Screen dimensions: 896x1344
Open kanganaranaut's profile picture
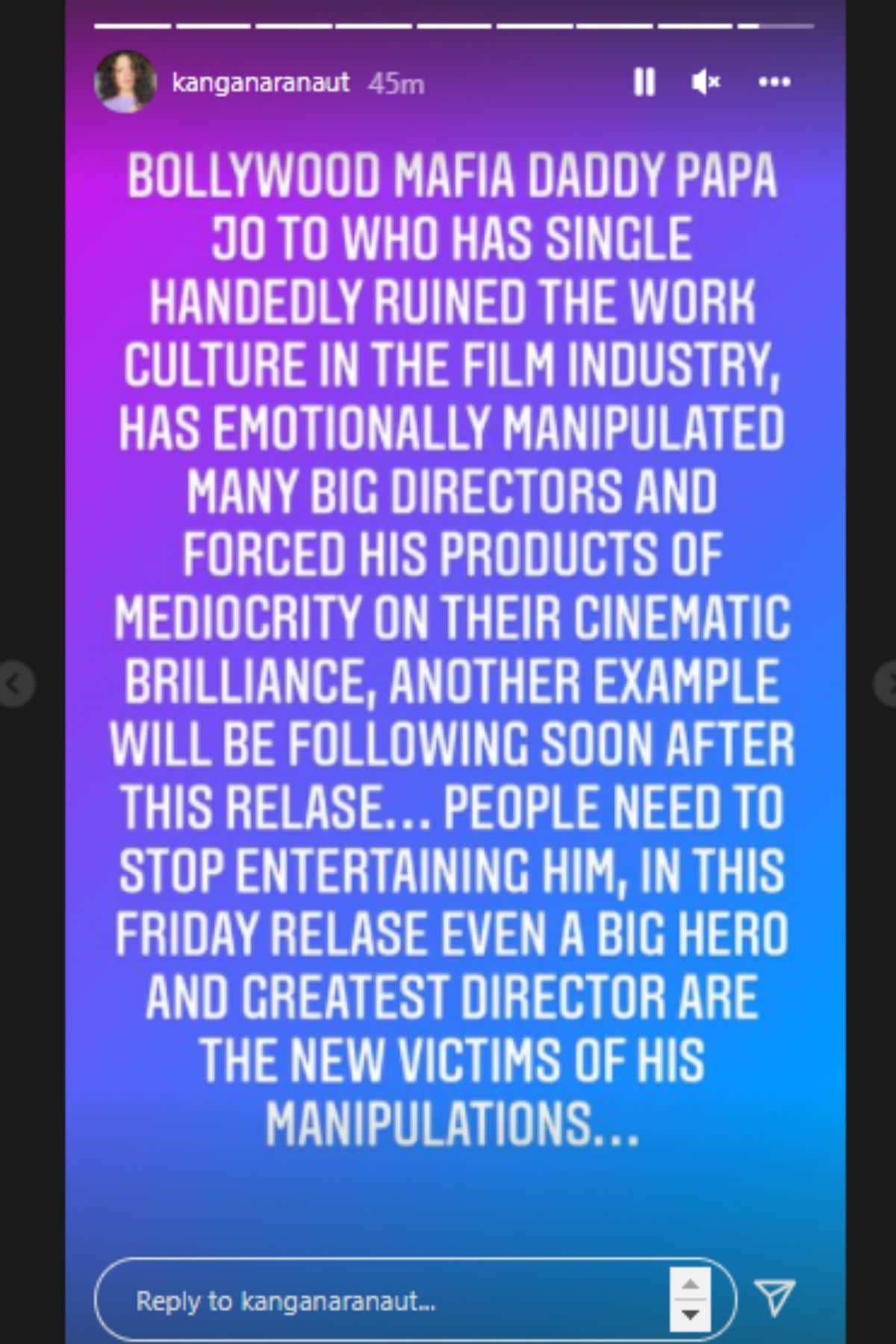[x=125, y=82]
